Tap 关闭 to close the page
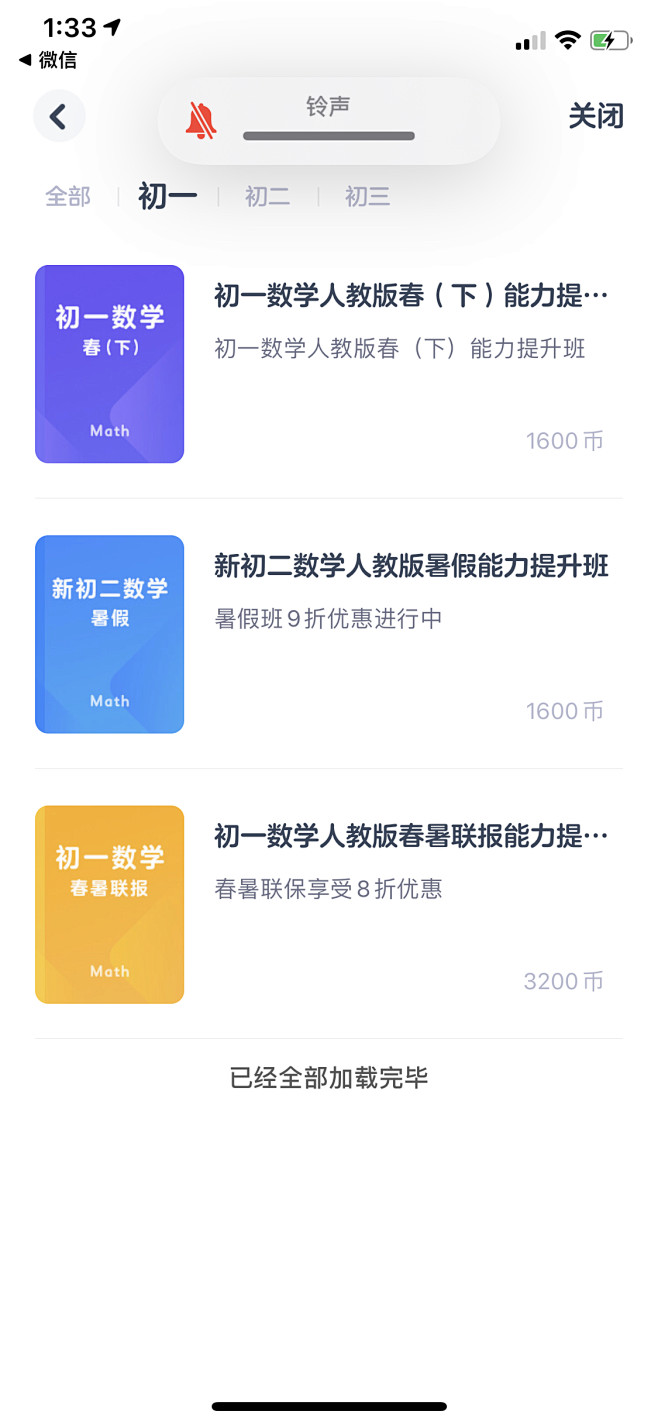 596,116
